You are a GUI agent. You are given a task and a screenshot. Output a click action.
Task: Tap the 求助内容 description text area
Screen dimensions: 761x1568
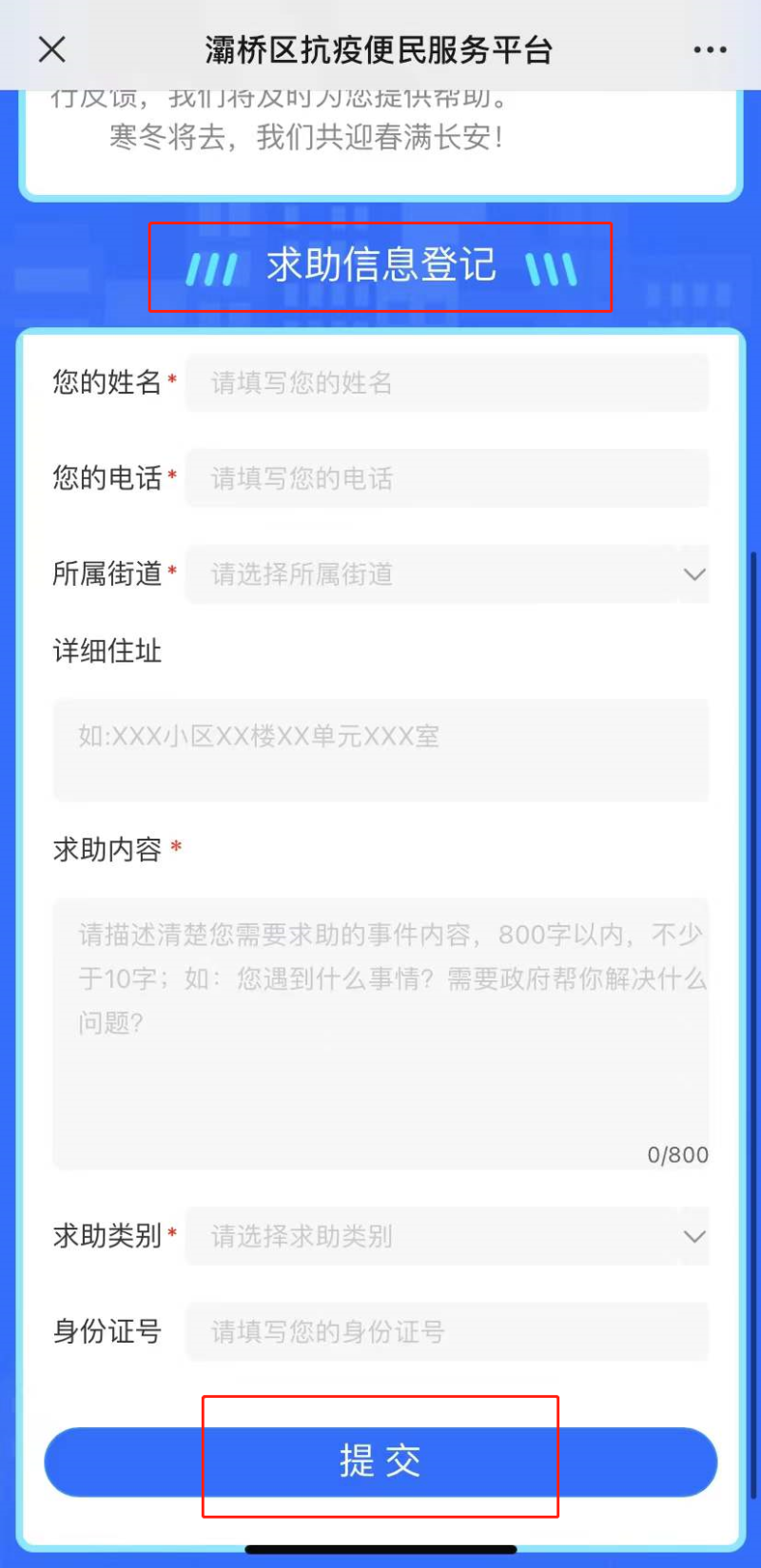380,1033
